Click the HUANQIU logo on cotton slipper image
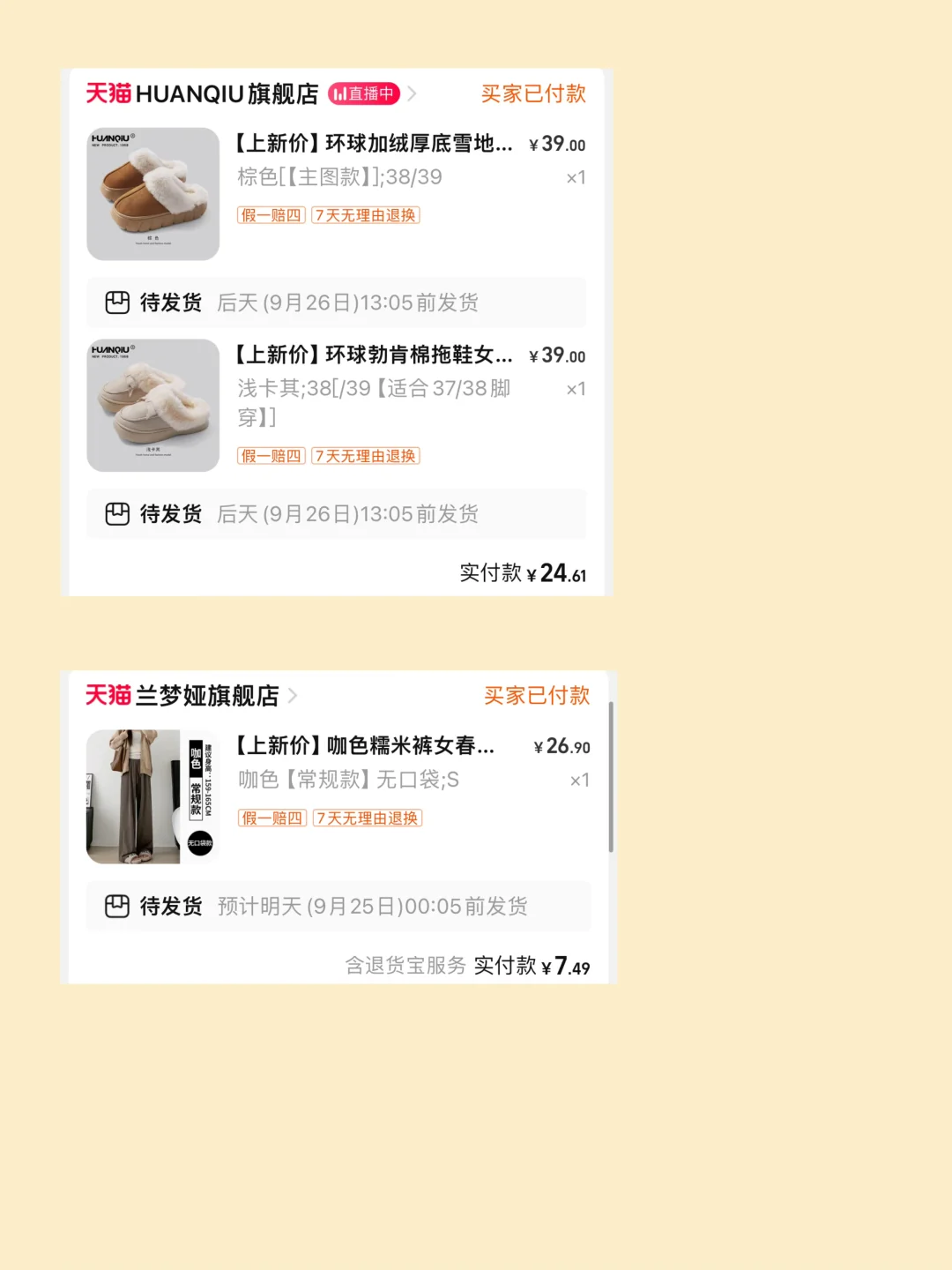 [x=115, y=351]
